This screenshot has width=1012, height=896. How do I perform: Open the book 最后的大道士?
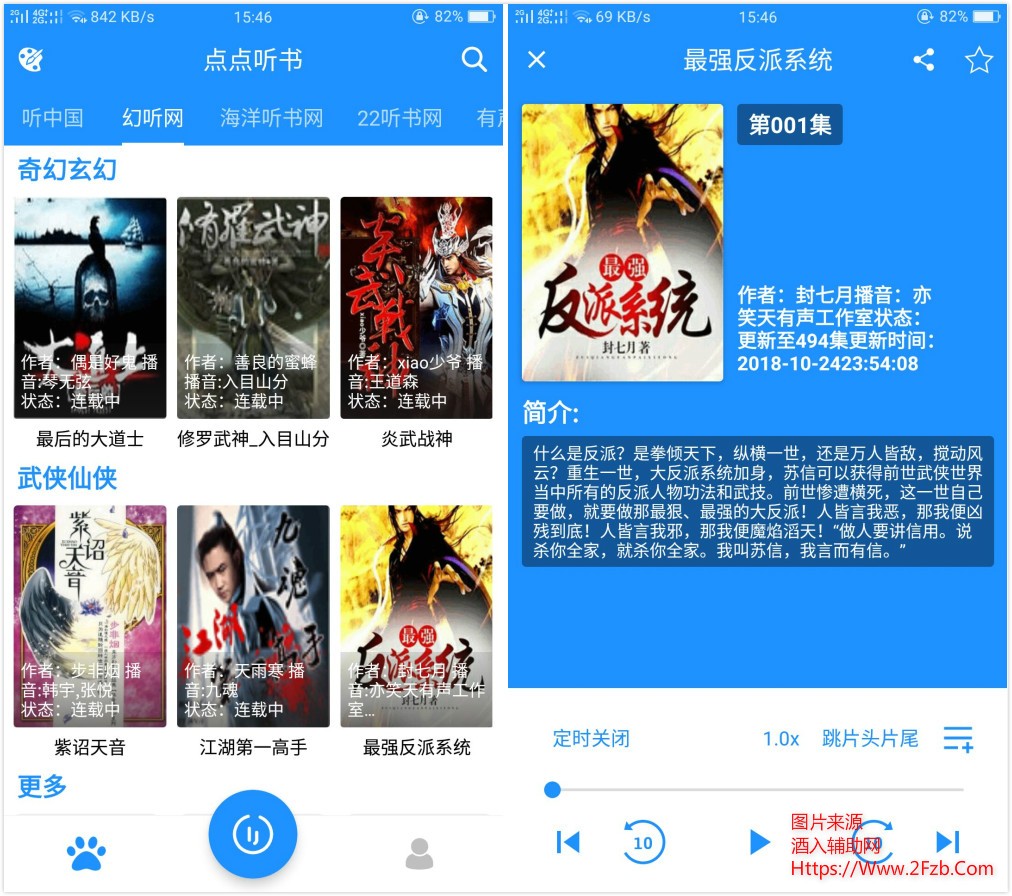tap(90, 308)
